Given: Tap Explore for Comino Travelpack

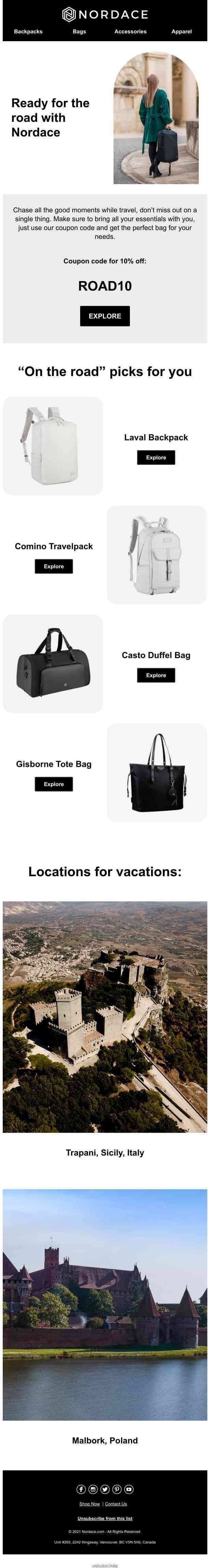Looking at the screenshot, I should pyautogui.click(x=54, y=566).
